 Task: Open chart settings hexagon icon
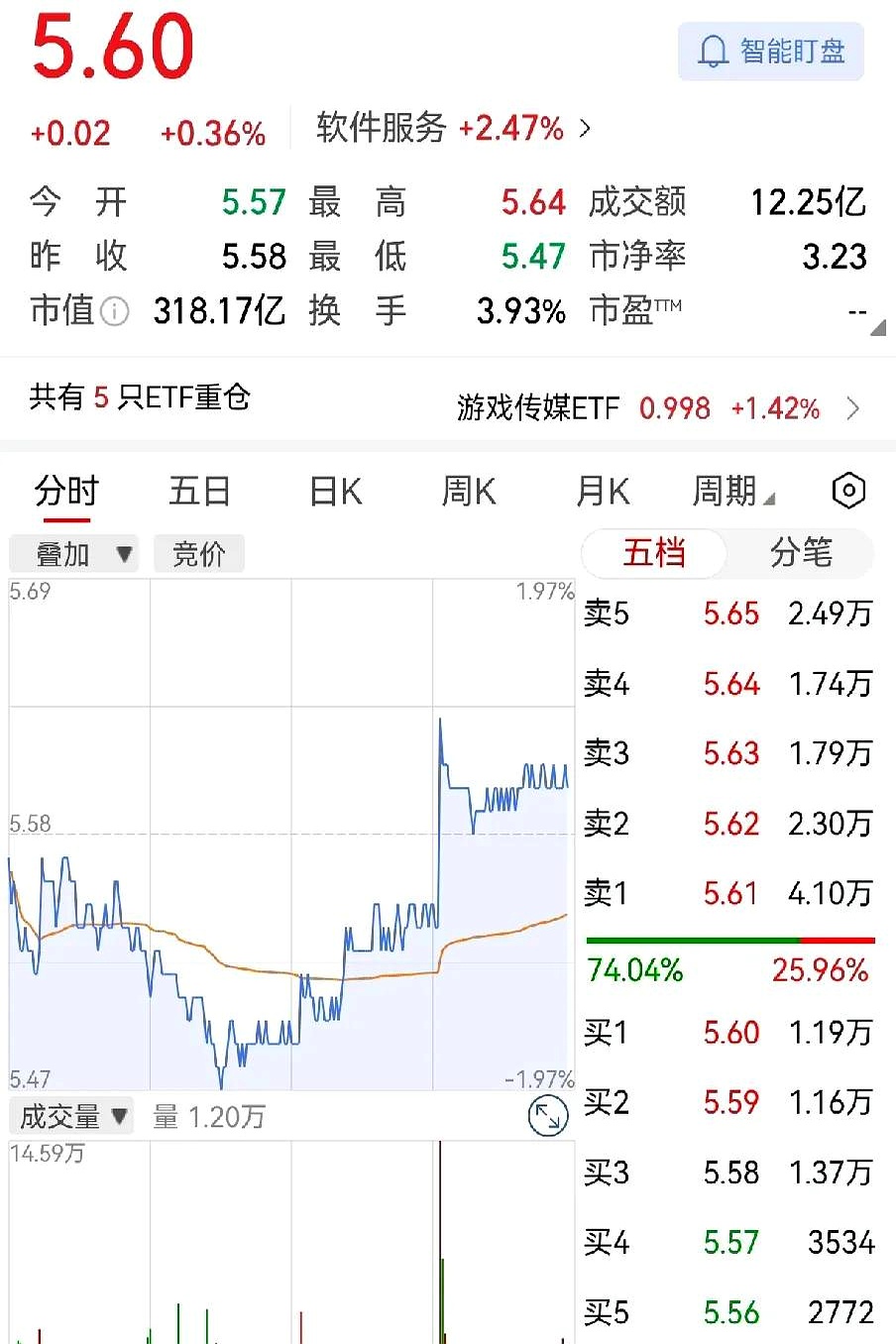point(848,491)
